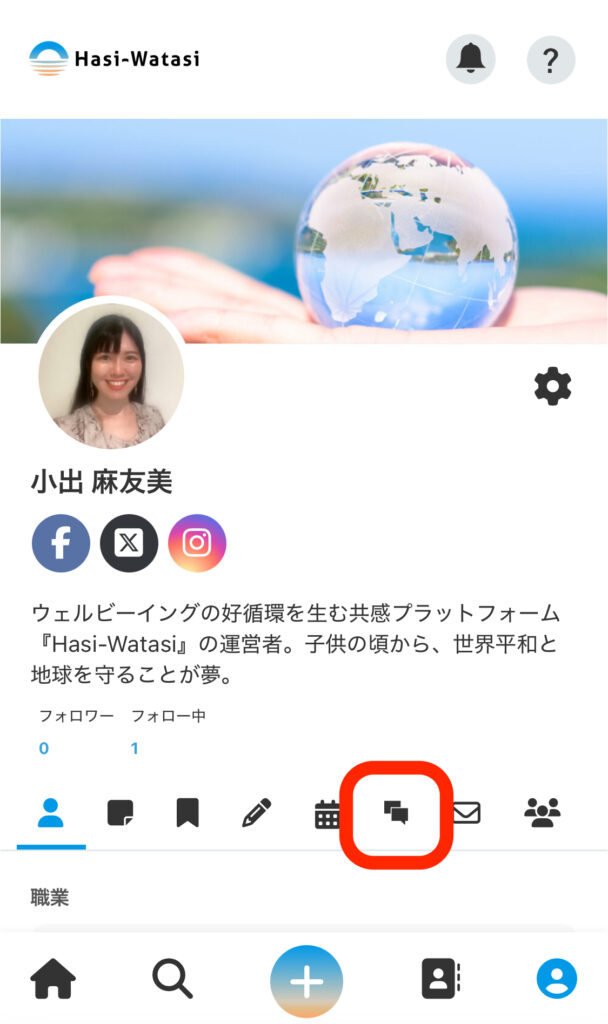Create a new post with plus button
608x1024 pixels.
[x=306, y=981]
